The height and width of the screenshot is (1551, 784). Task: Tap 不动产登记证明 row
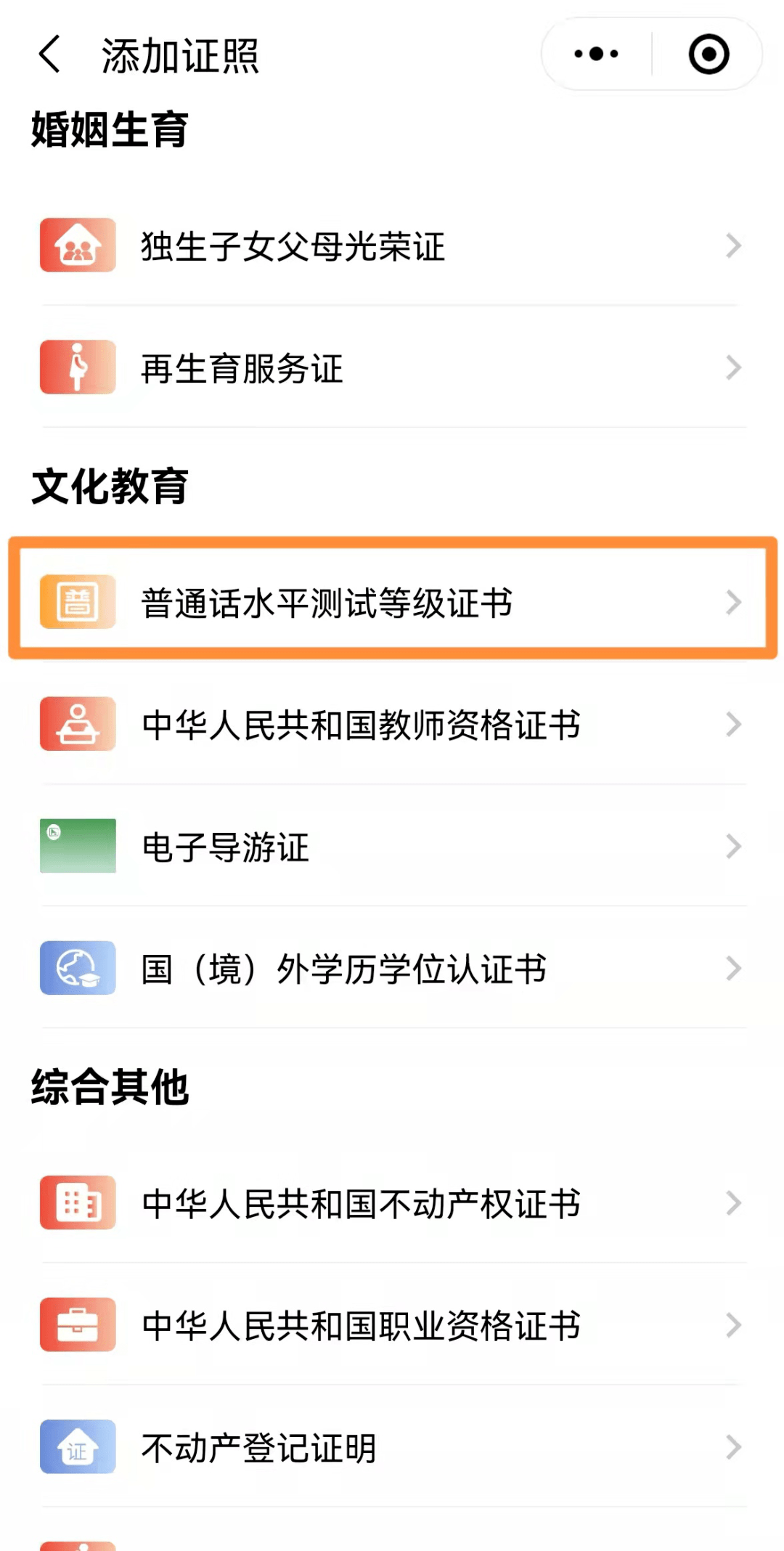pyautogui.click(x=392, y=1446)
